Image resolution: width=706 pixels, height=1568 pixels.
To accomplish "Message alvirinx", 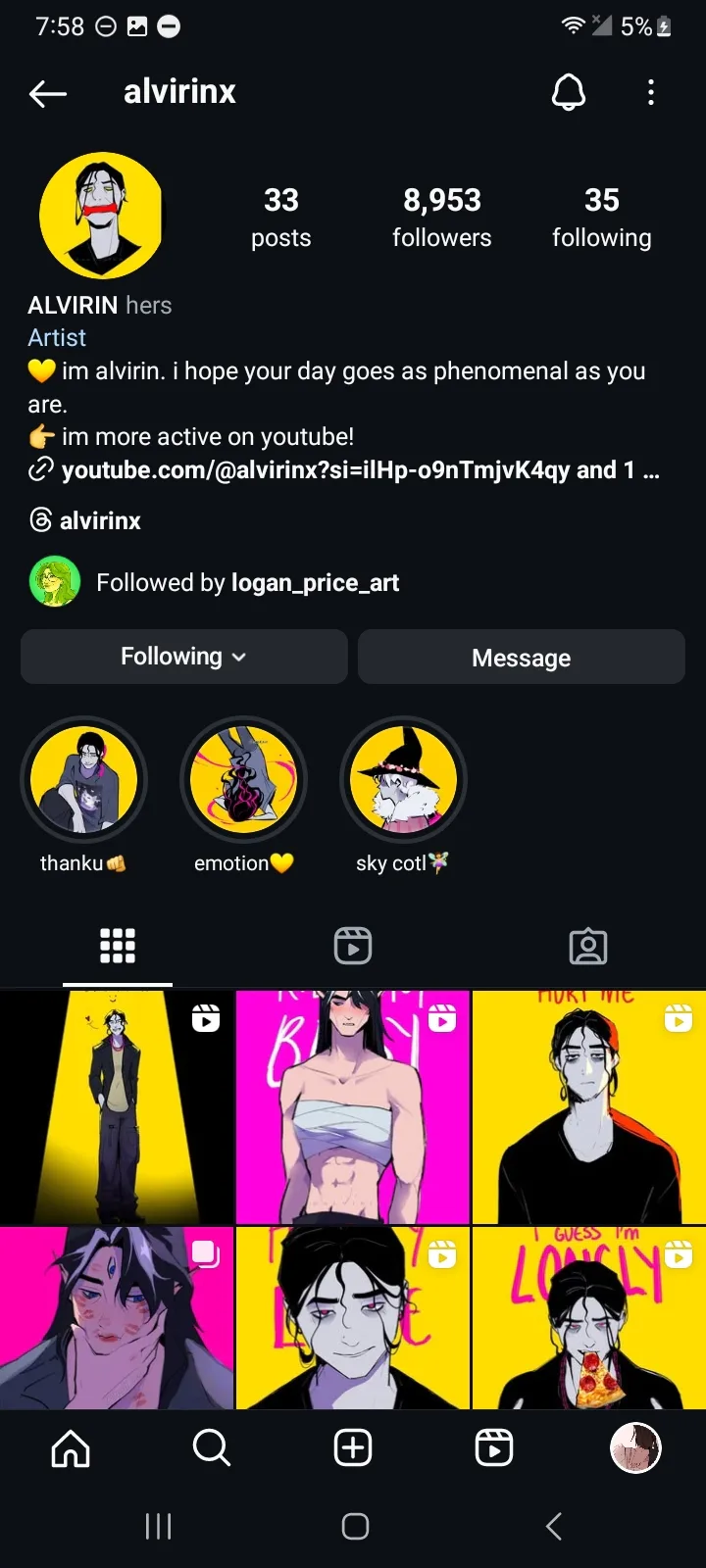I will 521,658.
